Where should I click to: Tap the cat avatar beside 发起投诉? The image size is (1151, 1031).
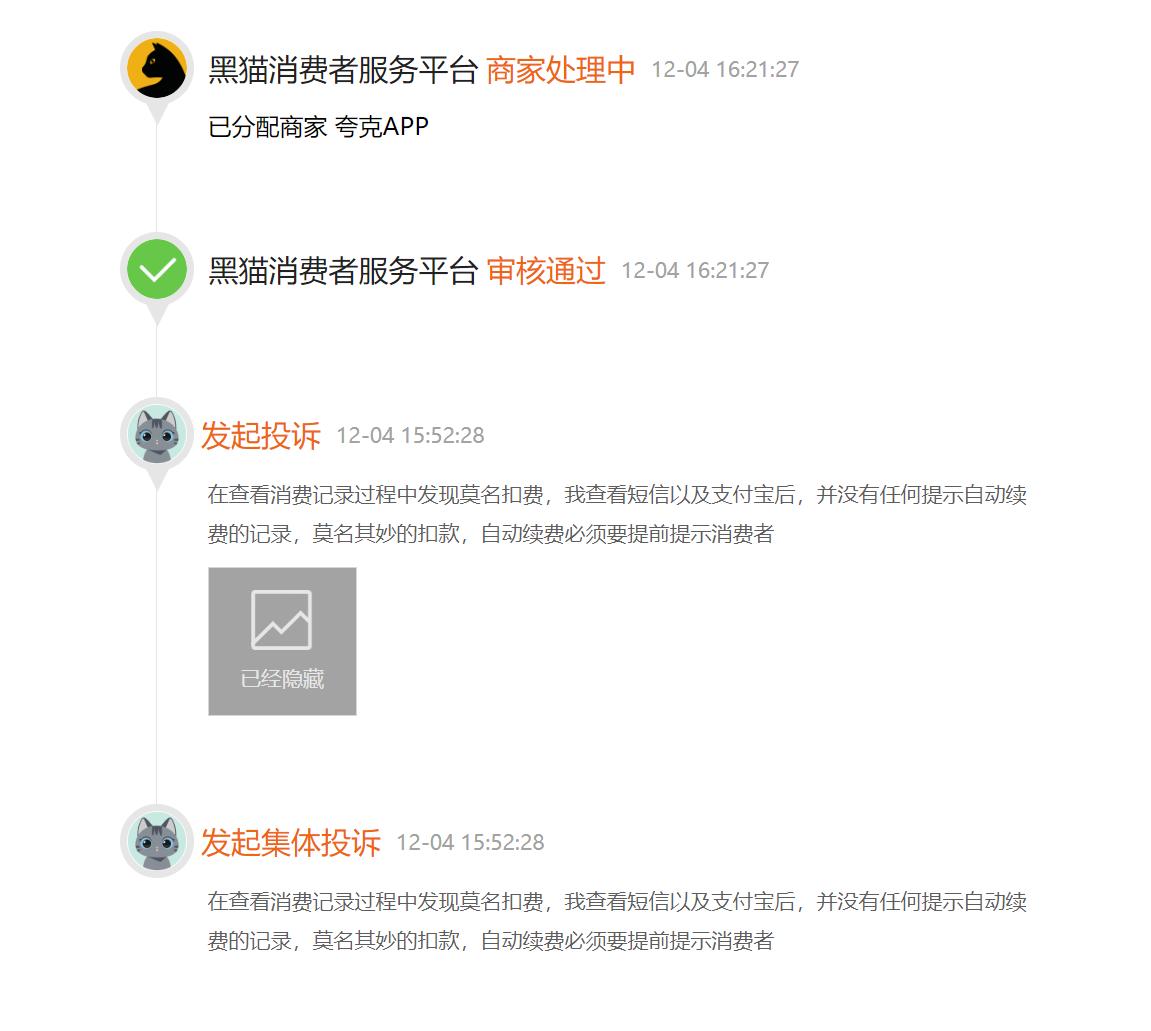coord(157,434)
